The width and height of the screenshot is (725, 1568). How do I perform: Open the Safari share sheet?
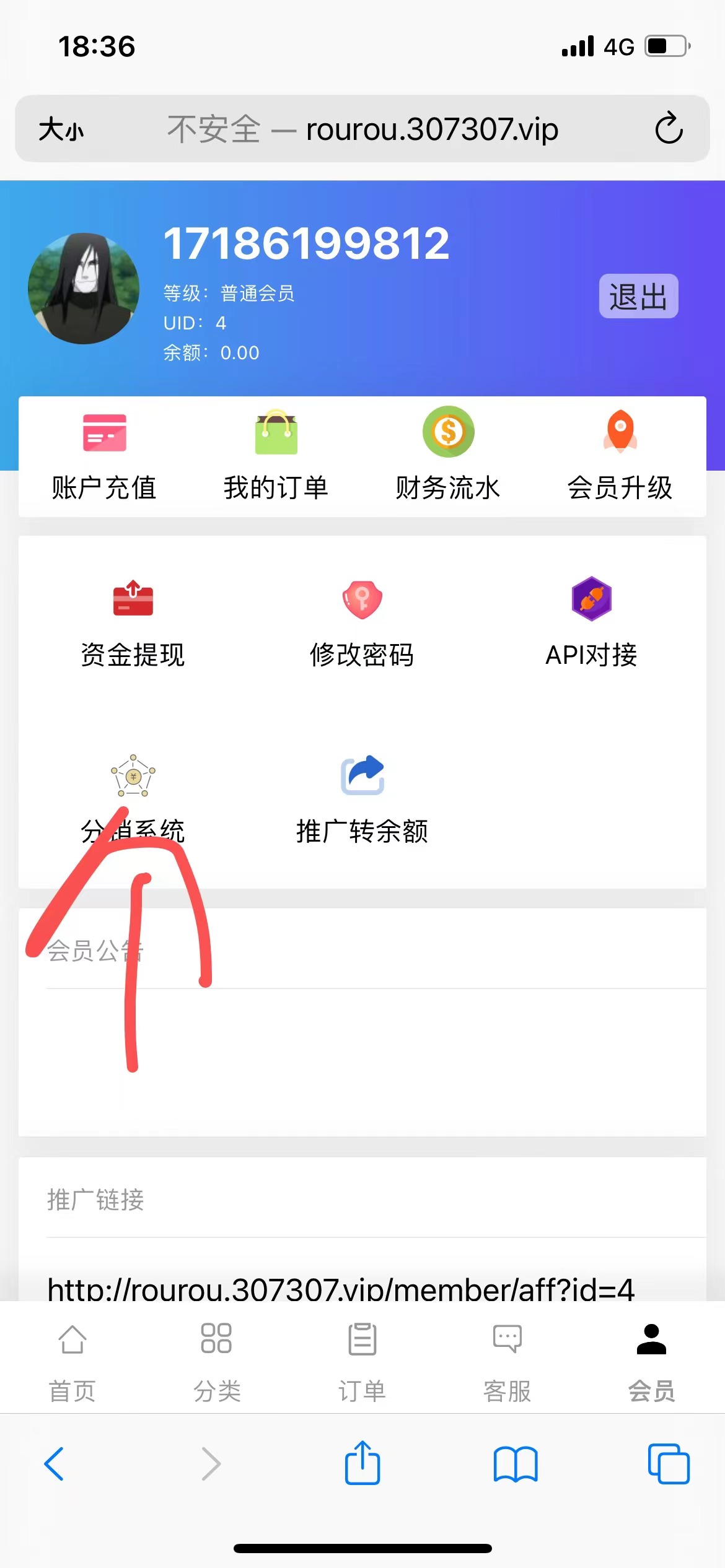tap(362, 1463)
